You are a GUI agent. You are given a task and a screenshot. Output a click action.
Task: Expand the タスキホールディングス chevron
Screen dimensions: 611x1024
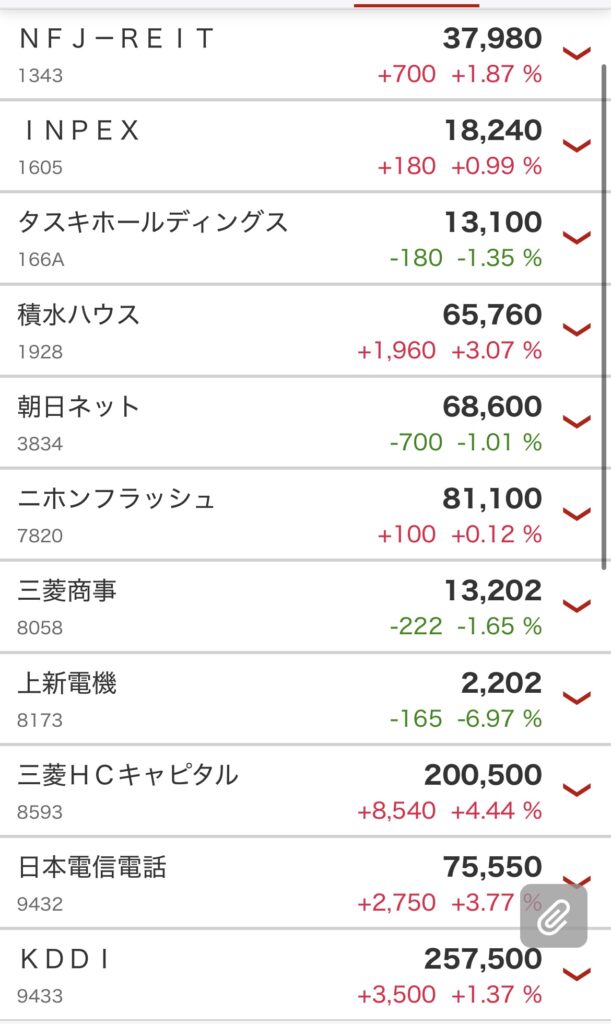click(x=576, y=237)
